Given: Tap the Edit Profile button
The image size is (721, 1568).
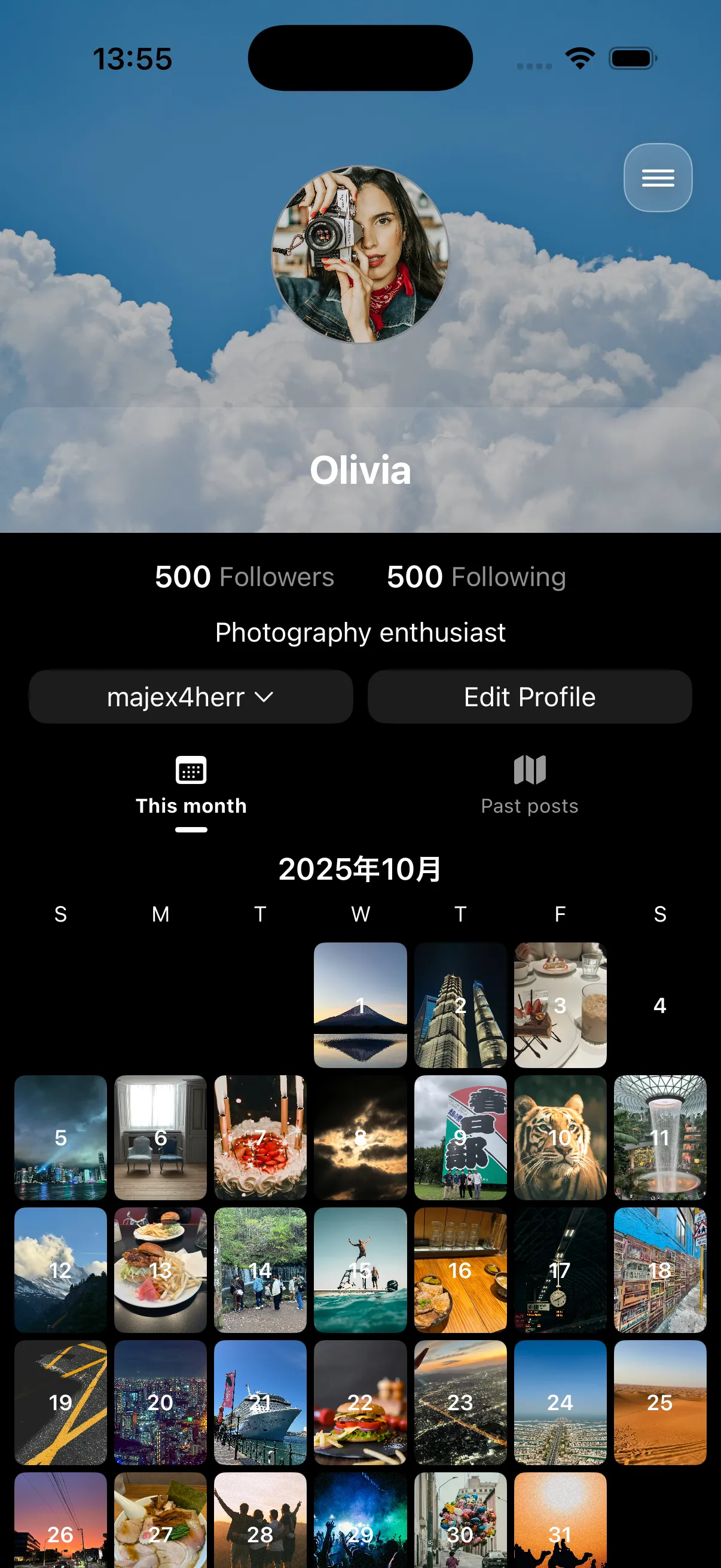Looking at the screenshot, I should pos(529,697).
